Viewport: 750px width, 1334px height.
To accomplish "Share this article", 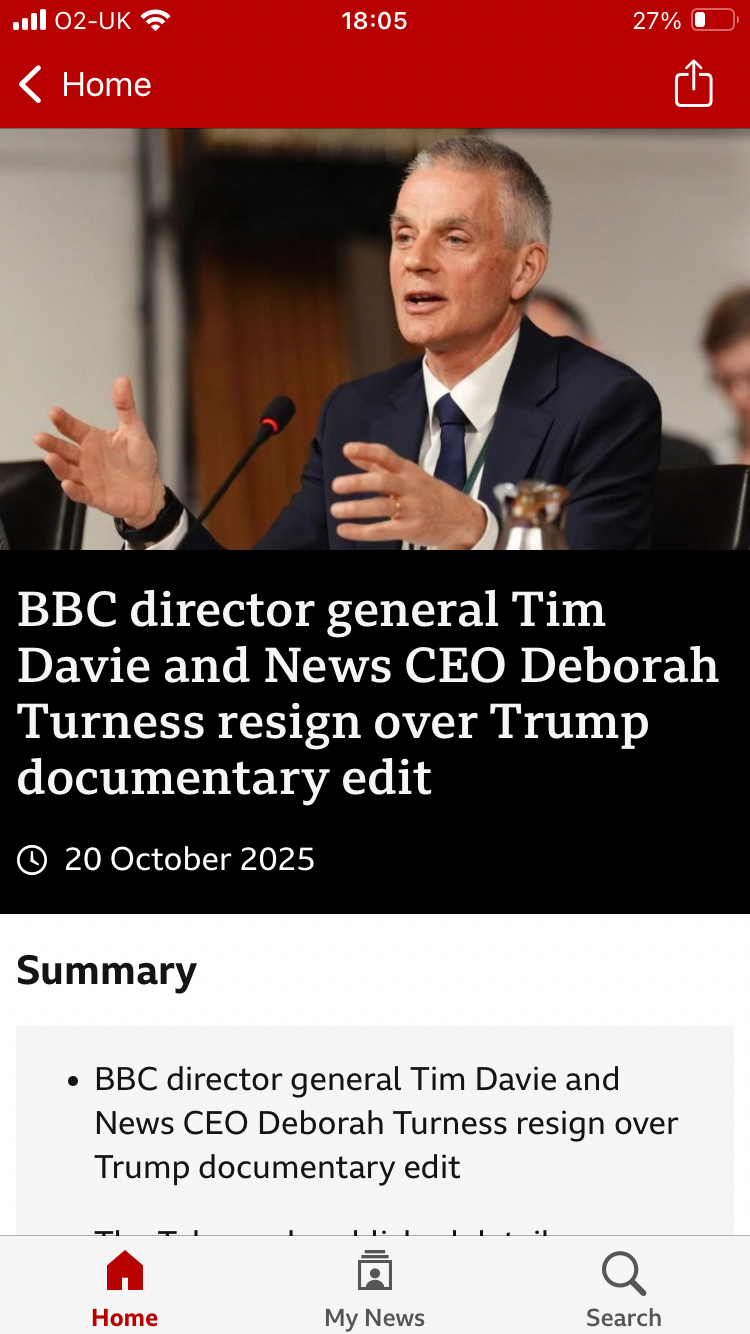I will pyautogui.click(x=693, y=84).
